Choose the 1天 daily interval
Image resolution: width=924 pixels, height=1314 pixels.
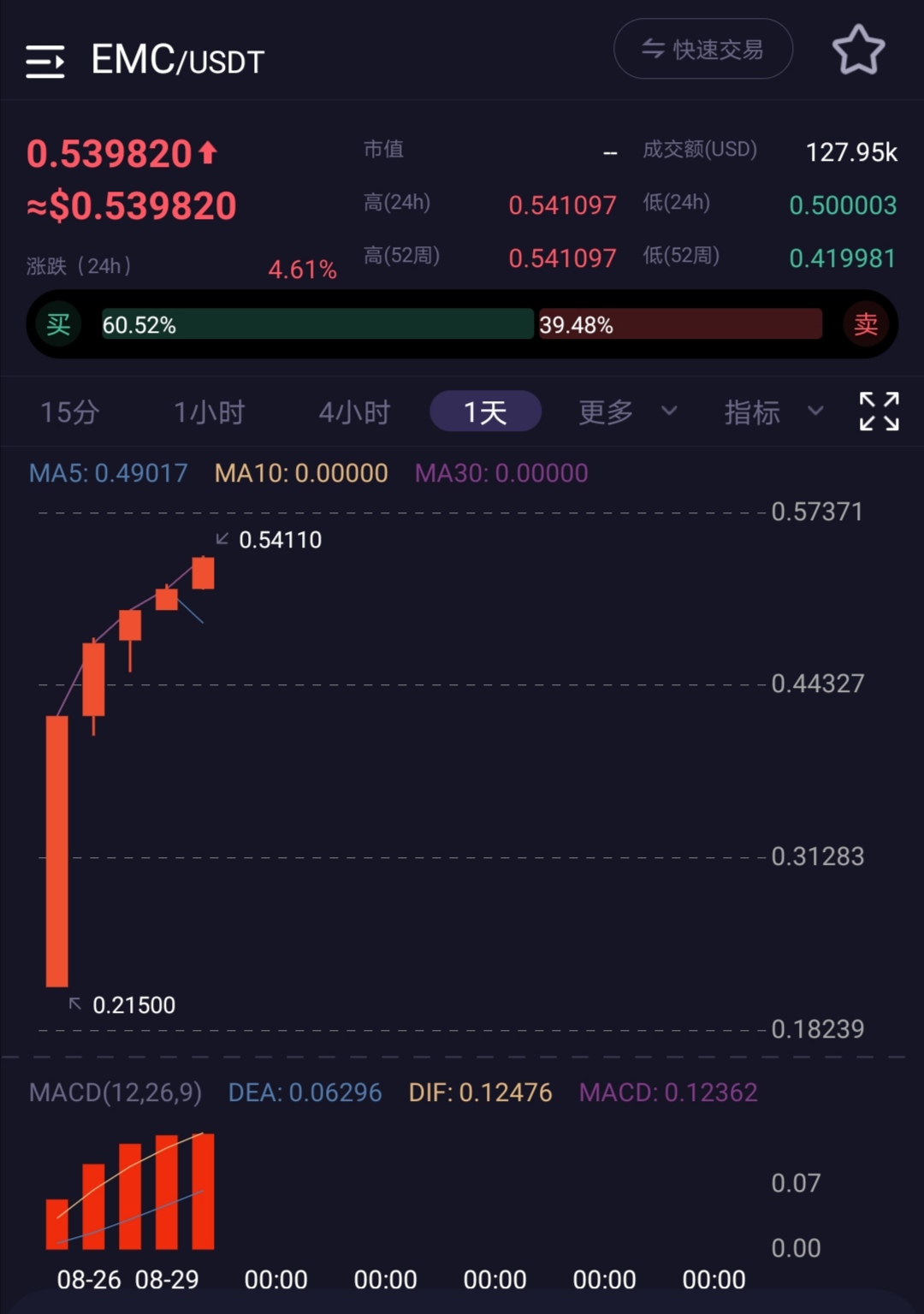pyautogui.click(x=485, y=412)
